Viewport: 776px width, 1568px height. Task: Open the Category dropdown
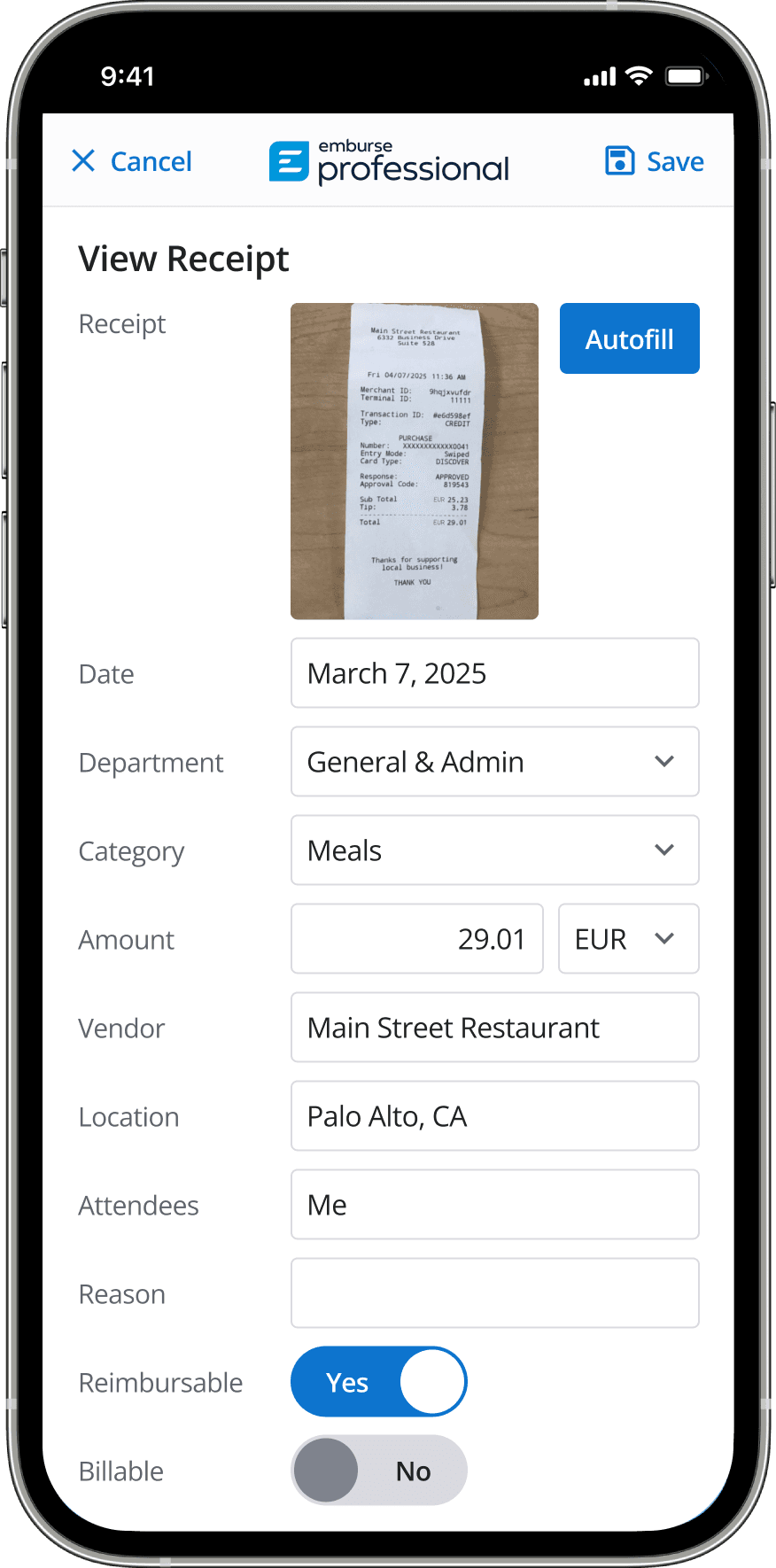click(494, 850)
